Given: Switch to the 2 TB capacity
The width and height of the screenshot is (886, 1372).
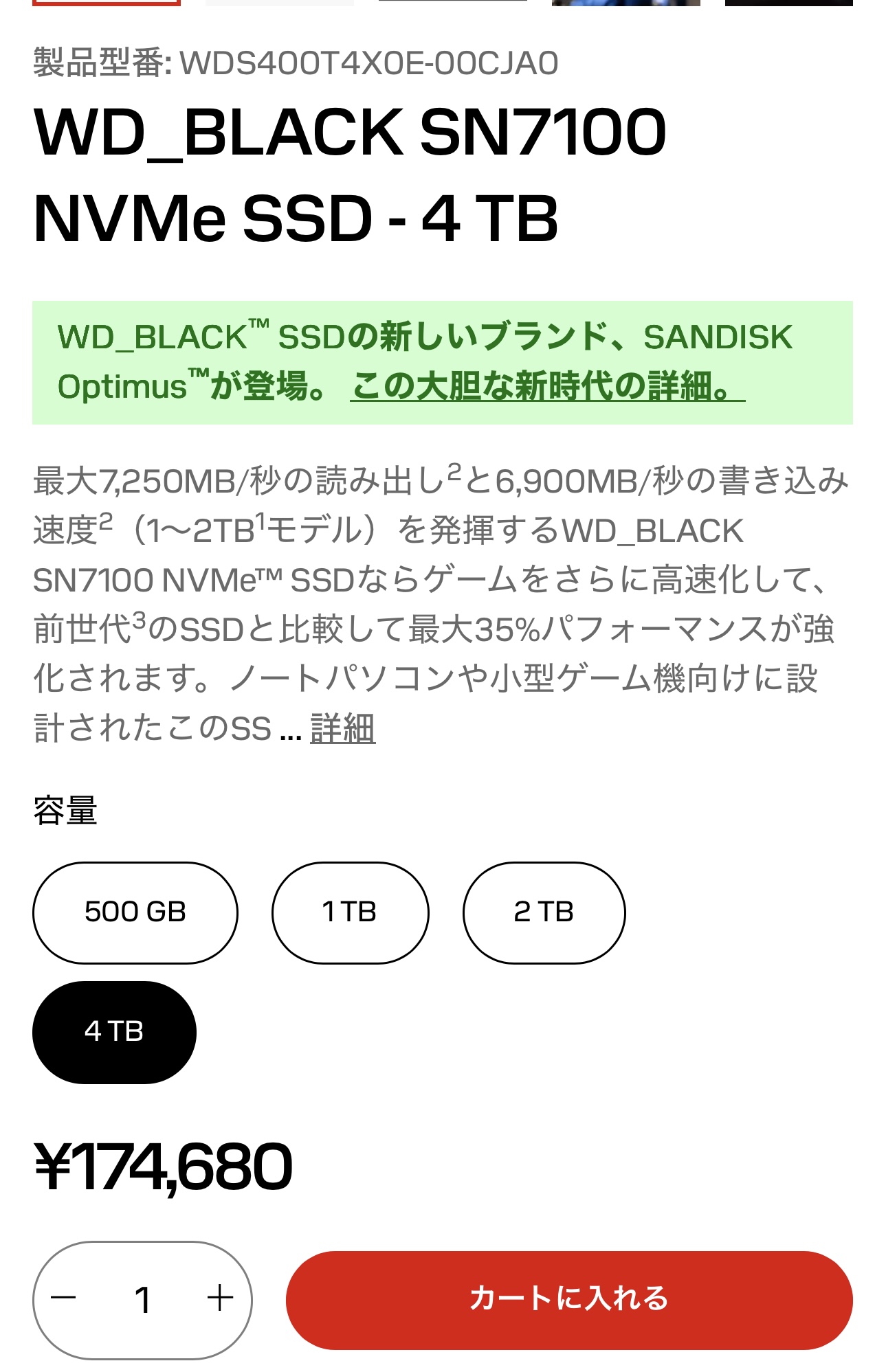Looking at the screenshot, I should [544, 912].
